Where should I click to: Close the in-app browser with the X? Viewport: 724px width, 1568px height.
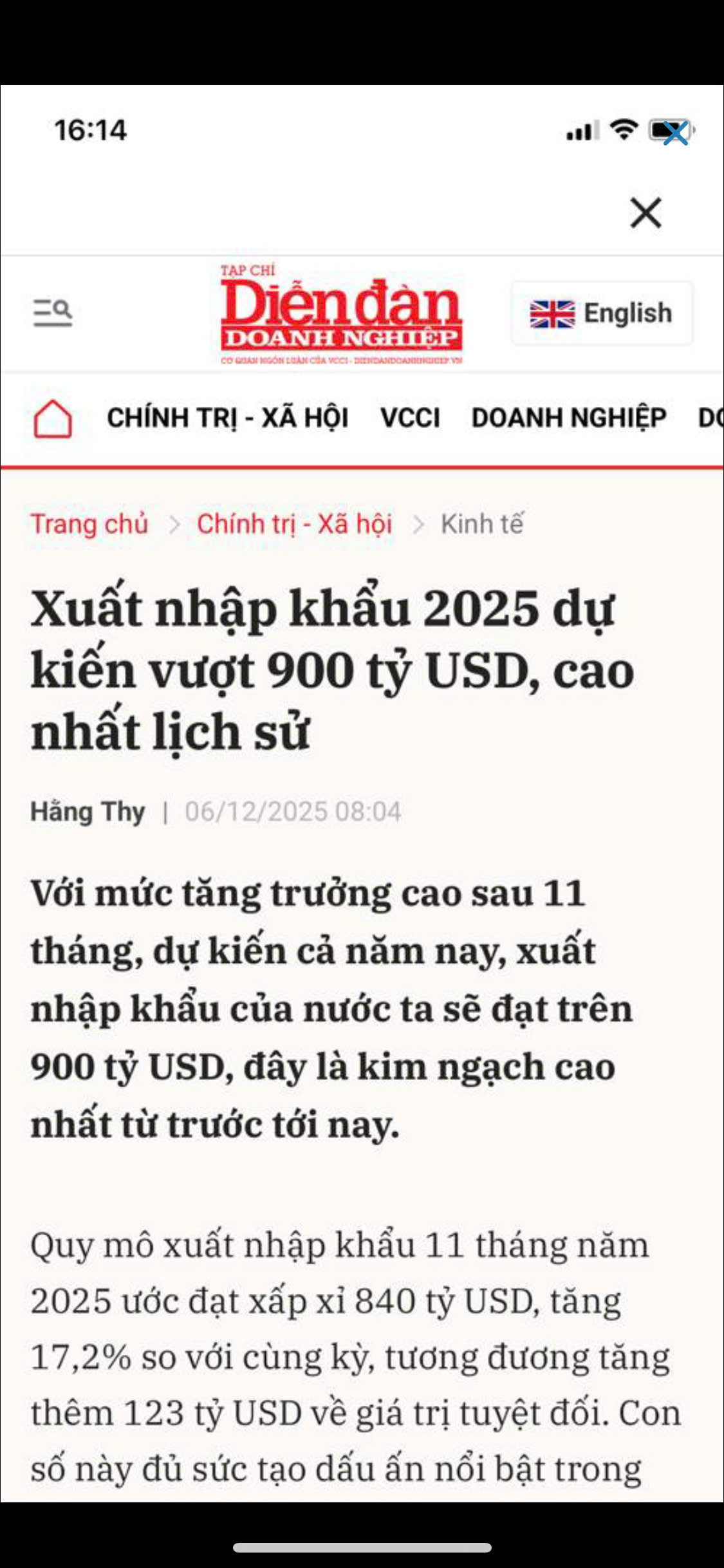[x=645, y=213]
